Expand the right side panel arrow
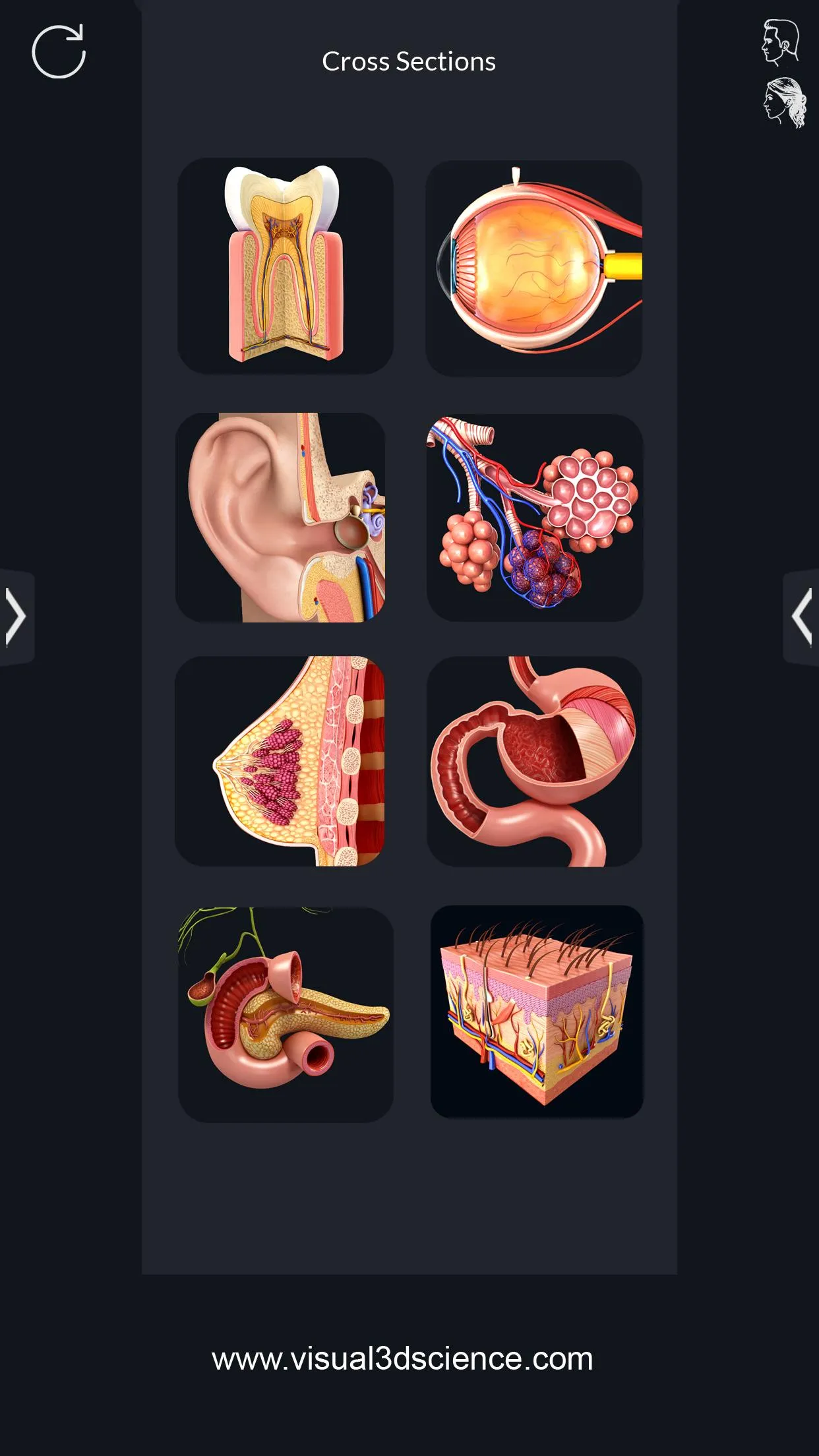 (x=802, y=617)
